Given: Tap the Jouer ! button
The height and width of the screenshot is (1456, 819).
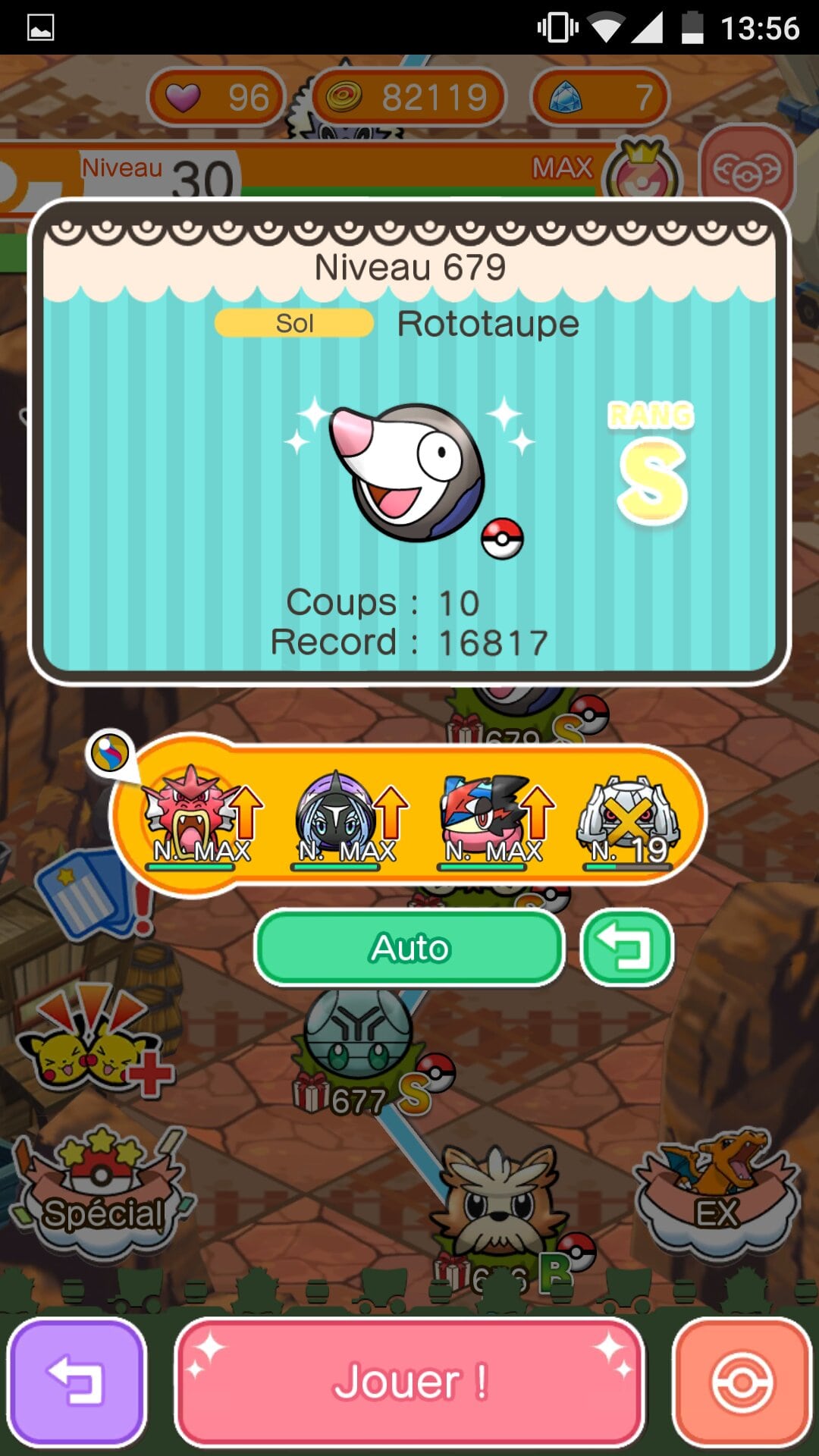Looking at the screenshot, I should pos(409,1382).
